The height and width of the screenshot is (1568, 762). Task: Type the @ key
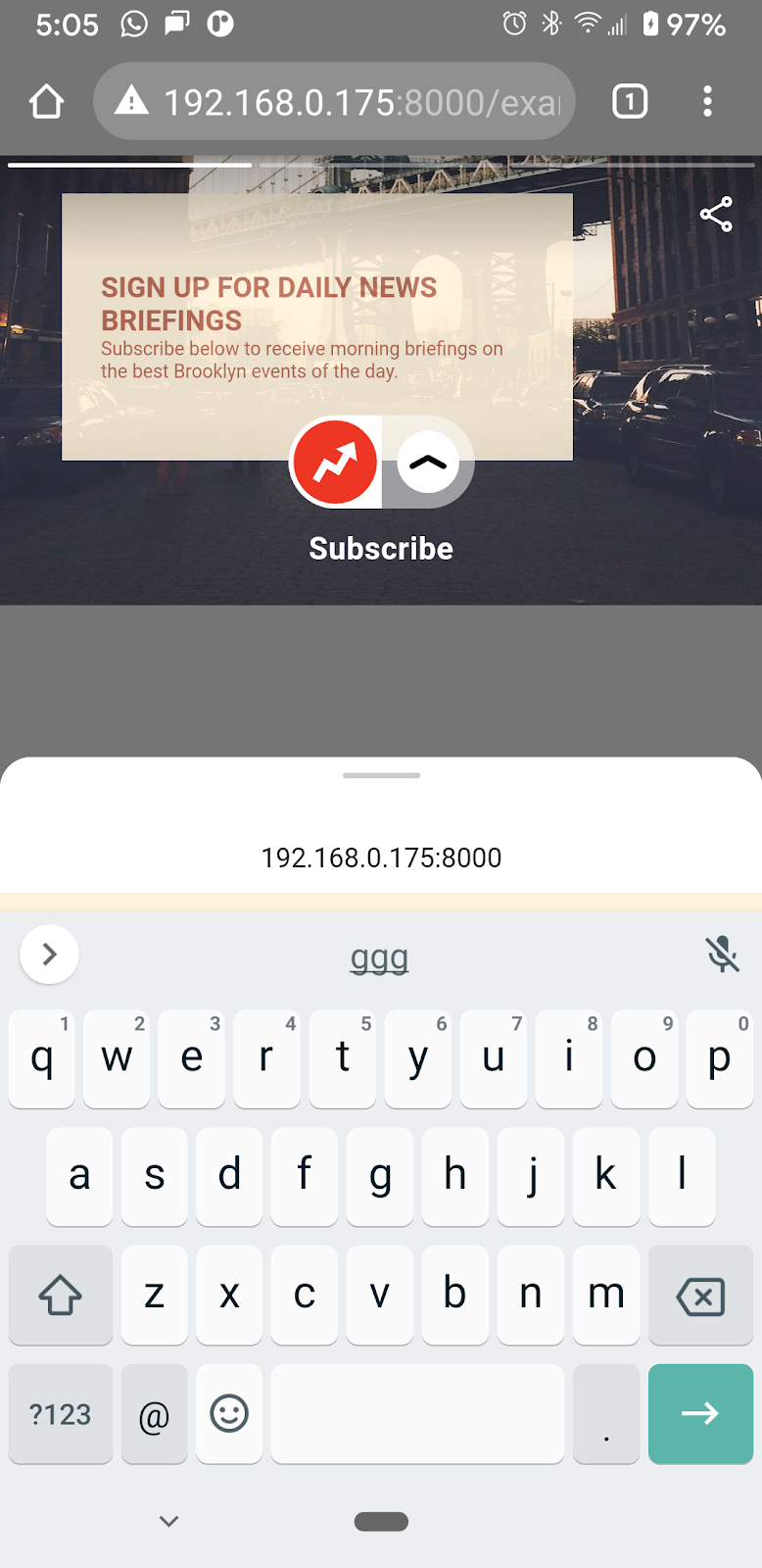(x=154, y=1414)
